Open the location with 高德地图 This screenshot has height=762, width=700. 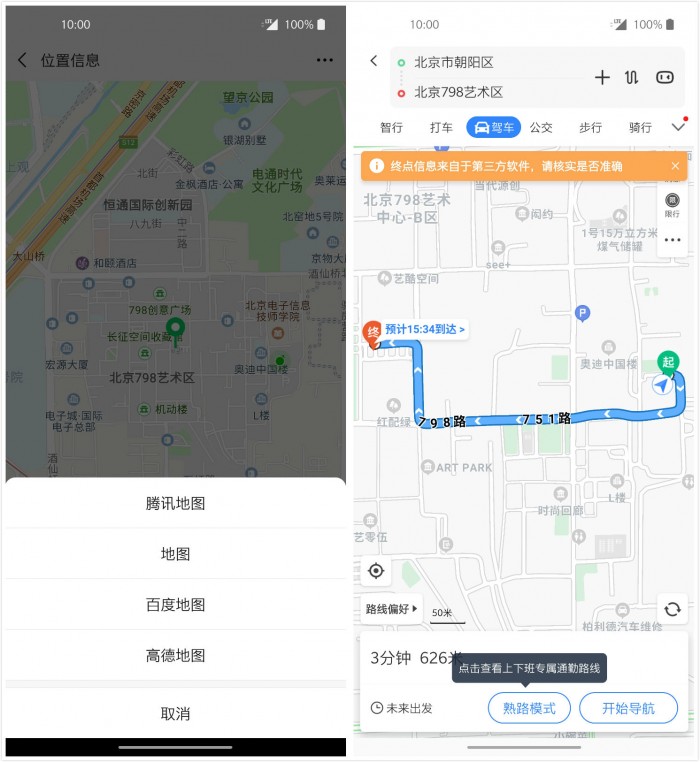[x=175, y=656]
